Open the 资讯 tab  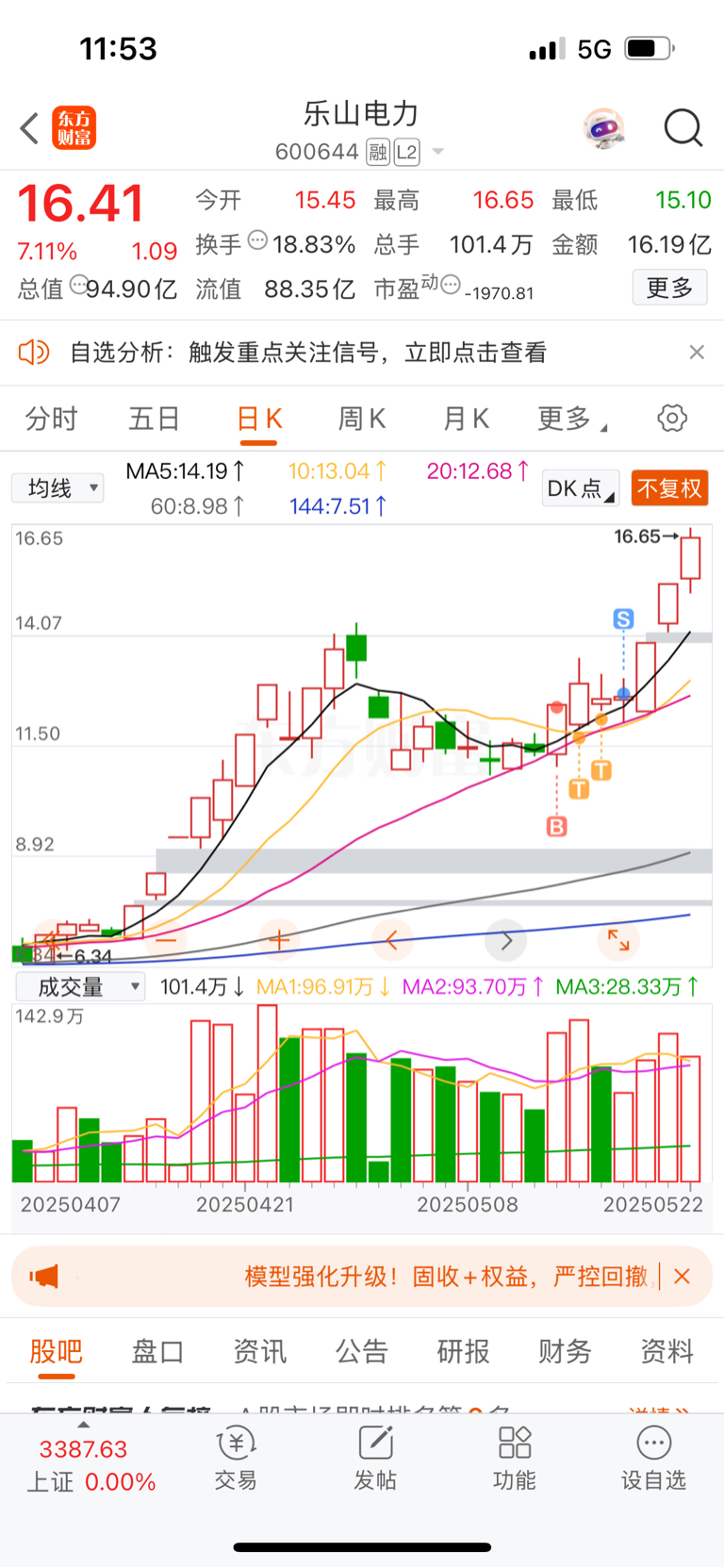(x=259, y=1351)
